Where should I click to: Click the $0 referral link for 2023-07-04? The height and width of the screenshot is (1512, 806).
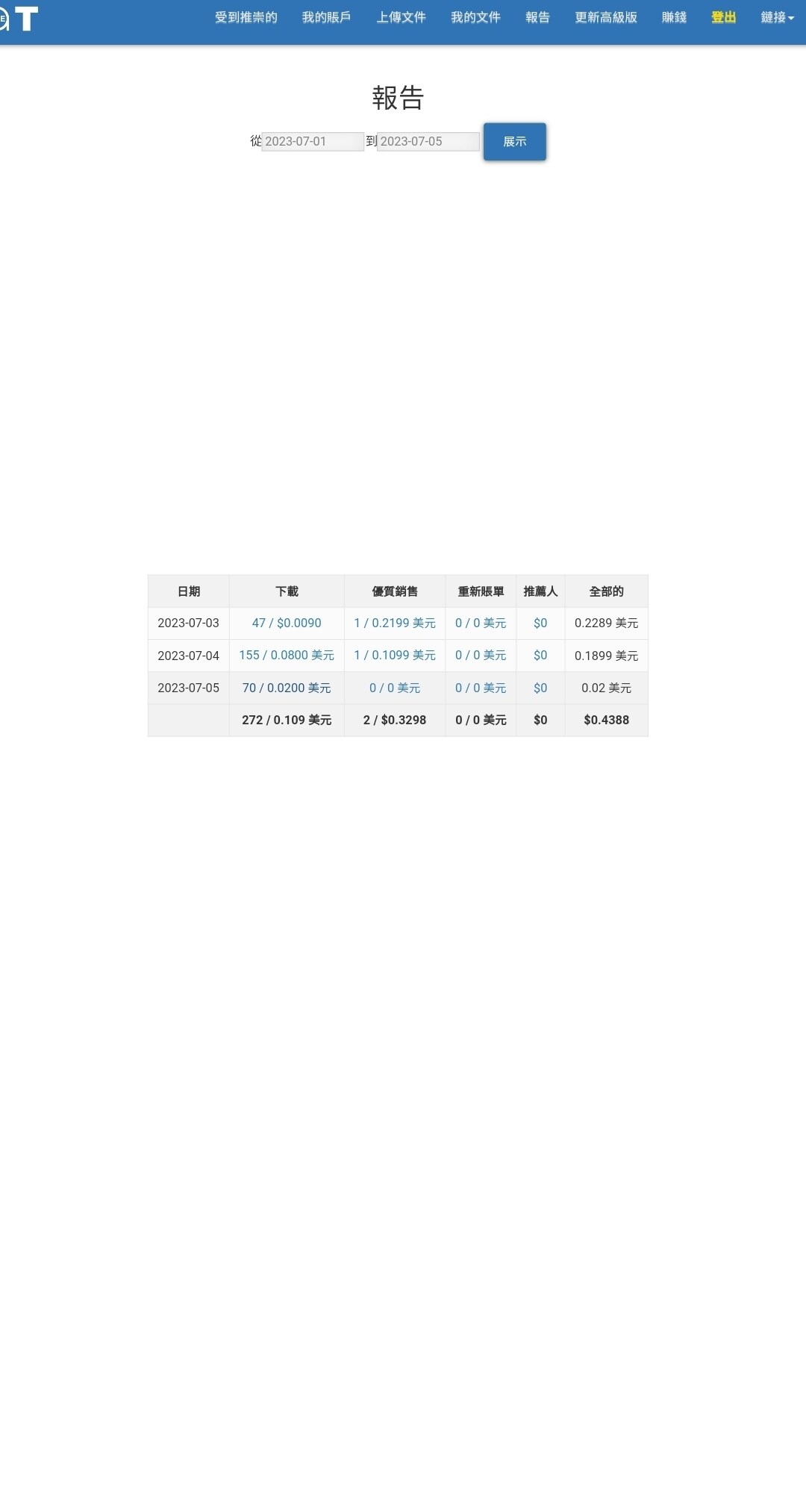(540, 655)
